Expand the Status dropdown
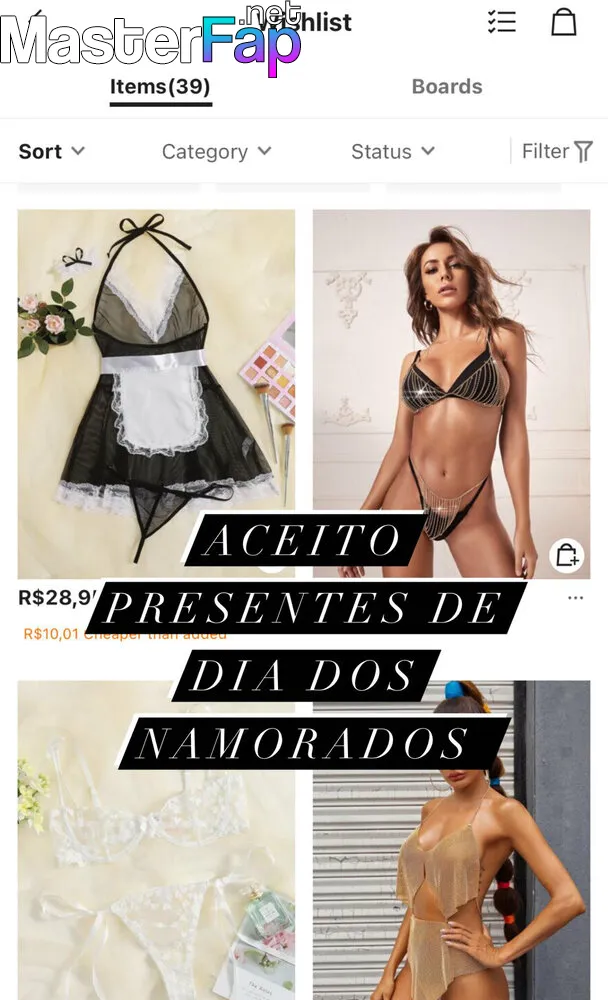 coord(393,152)
